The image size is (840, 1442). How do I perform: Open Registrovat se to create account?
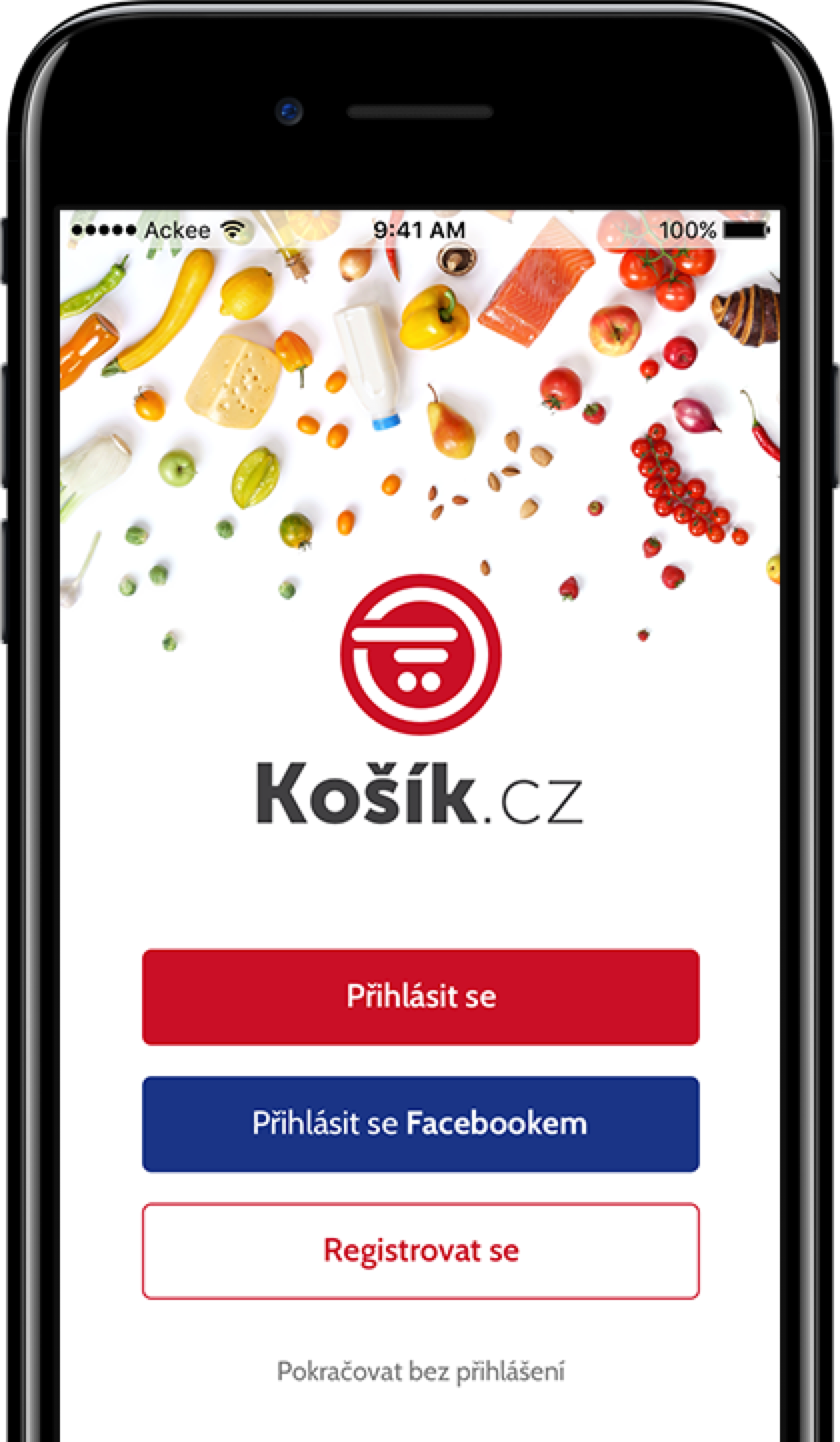point(420,1250)
